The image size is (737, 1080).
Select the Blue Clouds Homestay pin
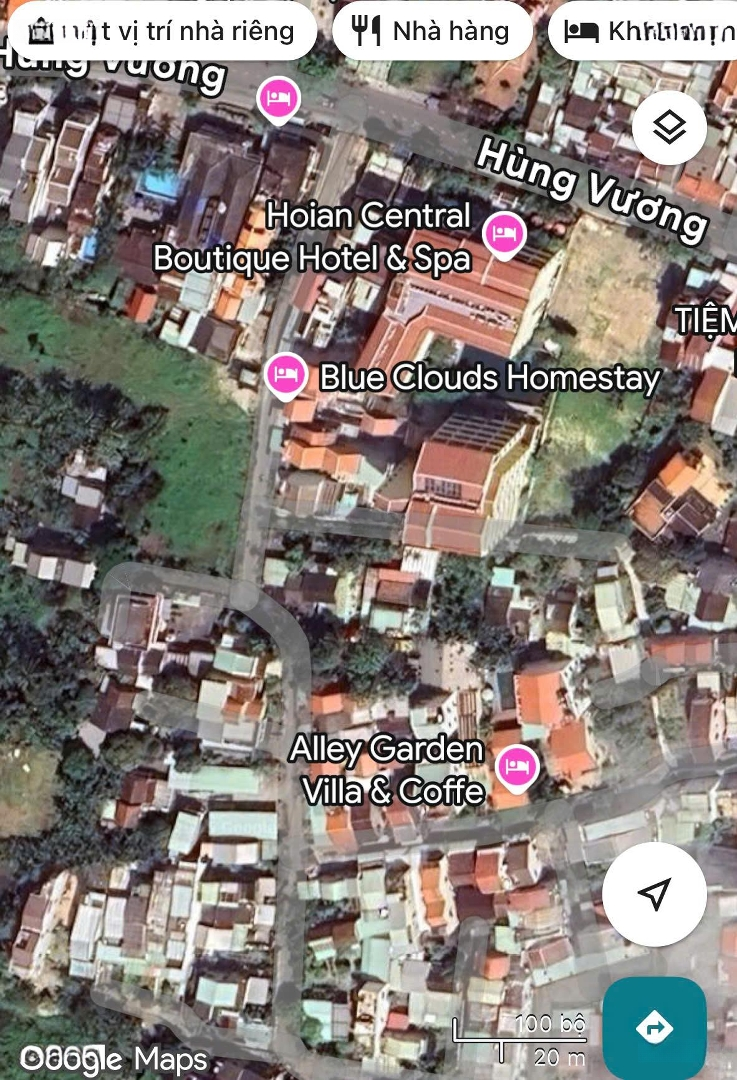point(287,375)
